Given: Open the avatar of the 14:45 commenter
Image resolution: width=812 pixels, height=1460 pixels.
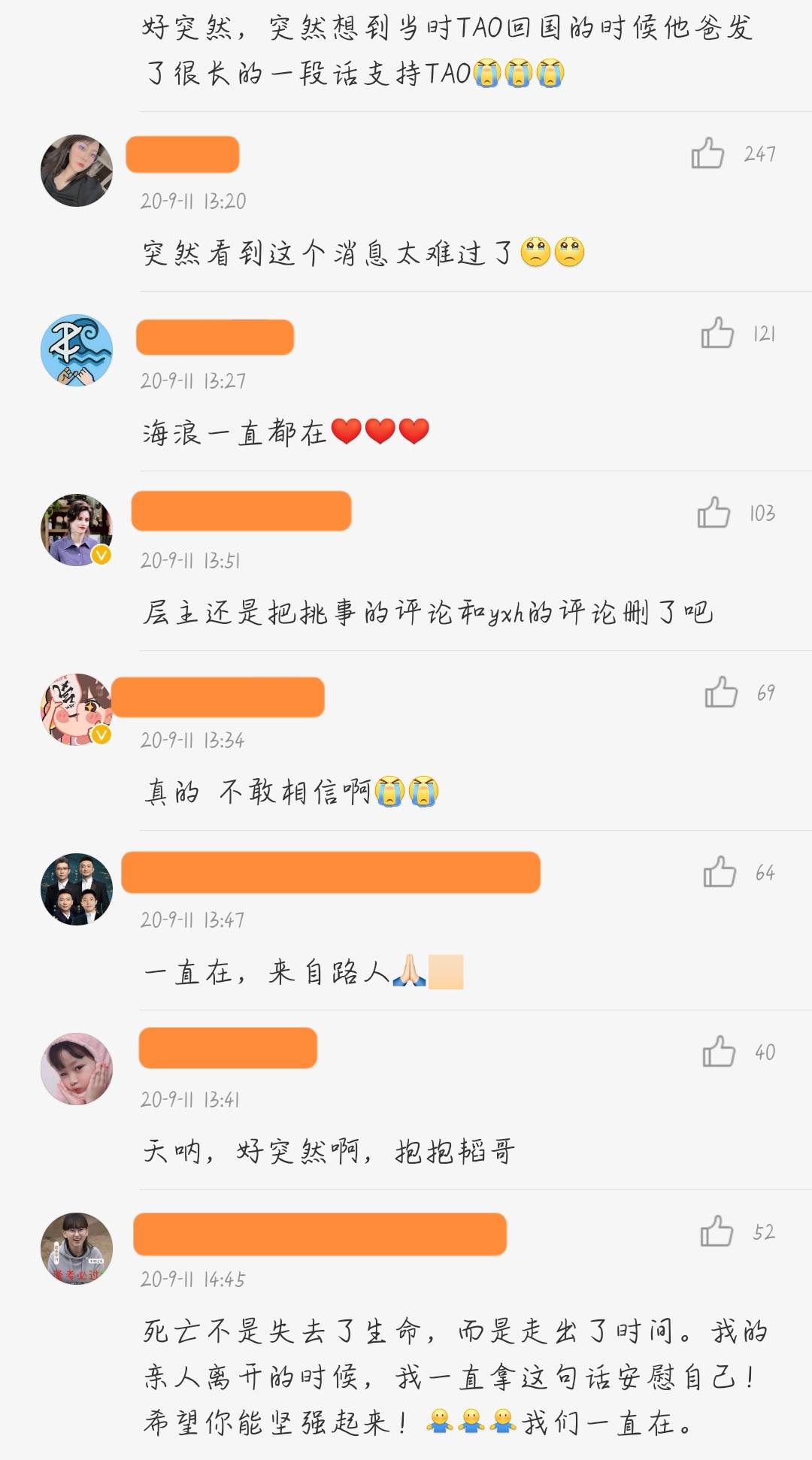Looking at the screenshot, I should pyautogui.click(x=77, y=1249).
